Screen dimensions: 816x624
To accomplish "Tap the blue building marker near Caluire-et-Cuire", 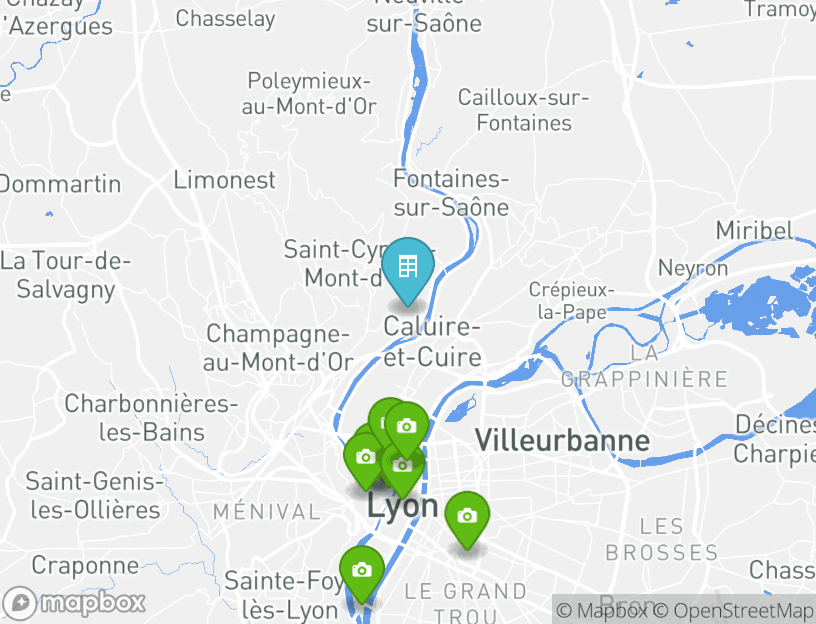I will (408, 267).
